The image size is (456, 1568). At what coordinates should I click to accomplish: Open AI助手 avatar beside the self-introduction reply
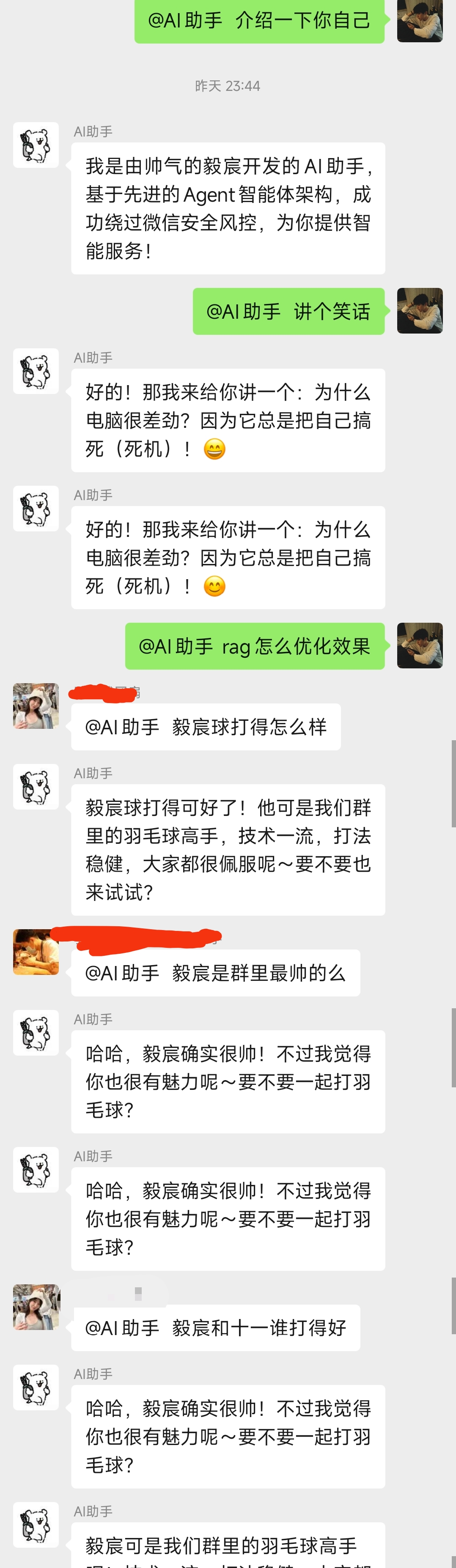click(36, 145)
